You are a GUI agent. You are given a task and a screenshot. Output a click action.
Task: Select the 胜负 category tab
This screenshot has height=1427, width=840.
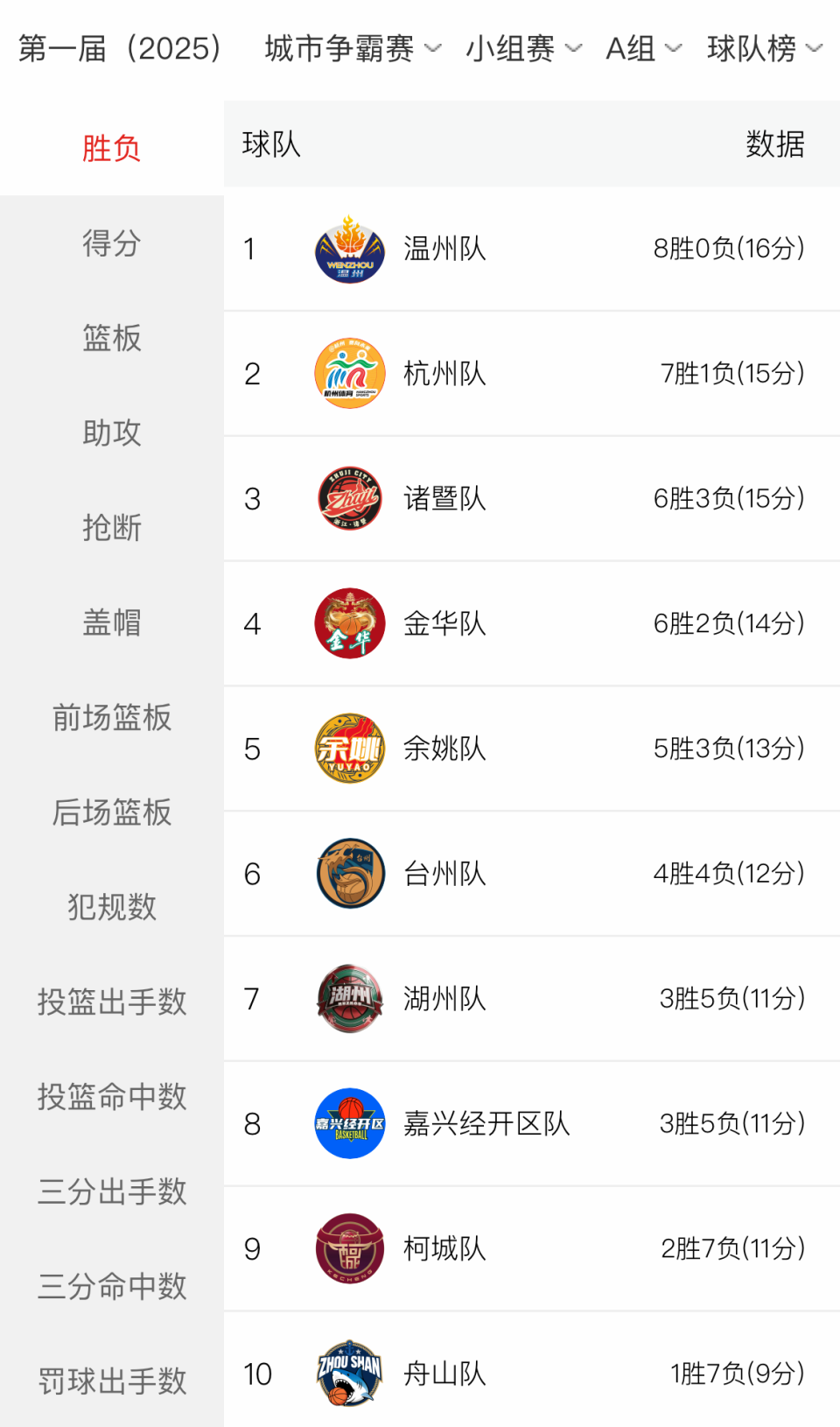click(111, 148)
